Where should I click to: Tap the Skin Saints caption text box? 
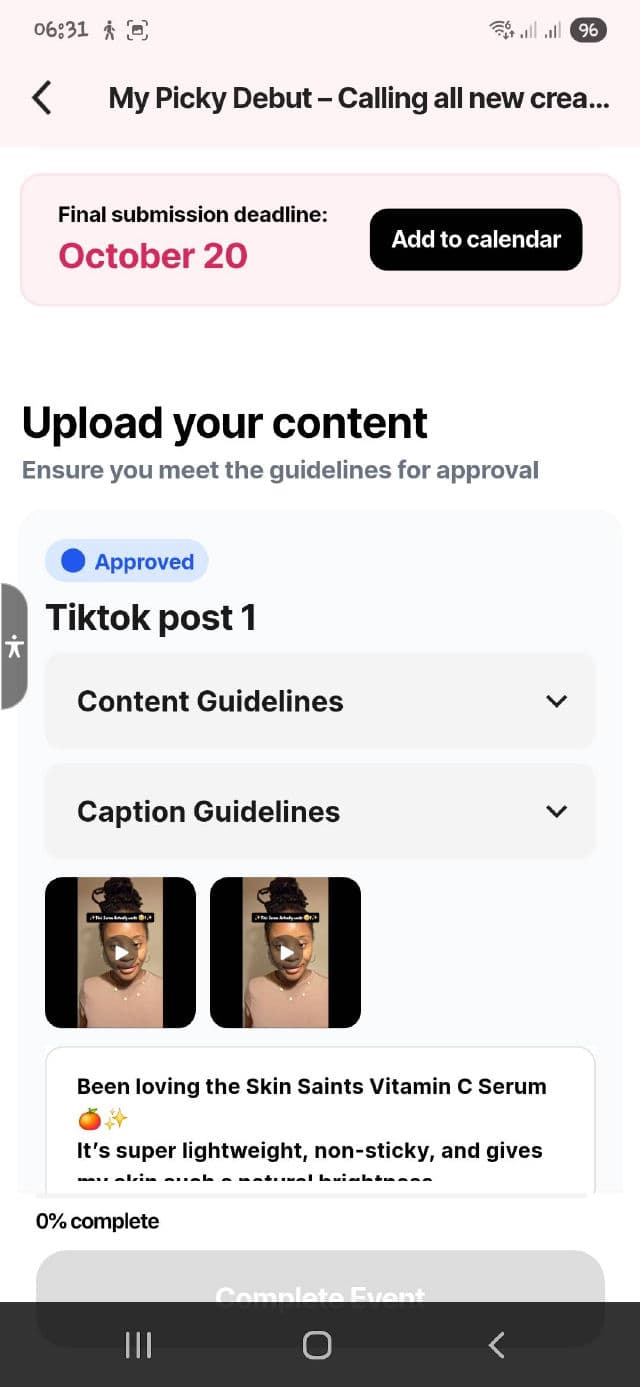[320, 1120]
